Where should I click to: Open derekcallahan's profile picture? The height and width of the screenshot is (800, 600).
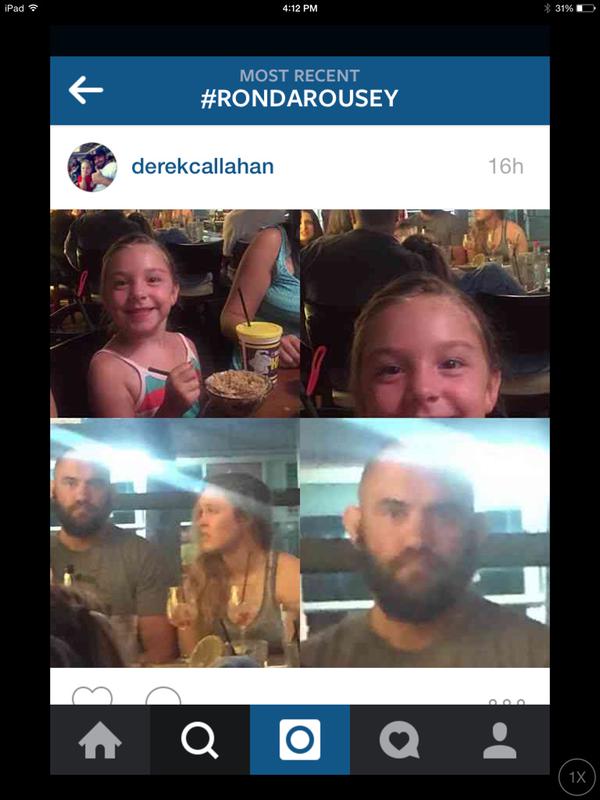click(92, 167)
